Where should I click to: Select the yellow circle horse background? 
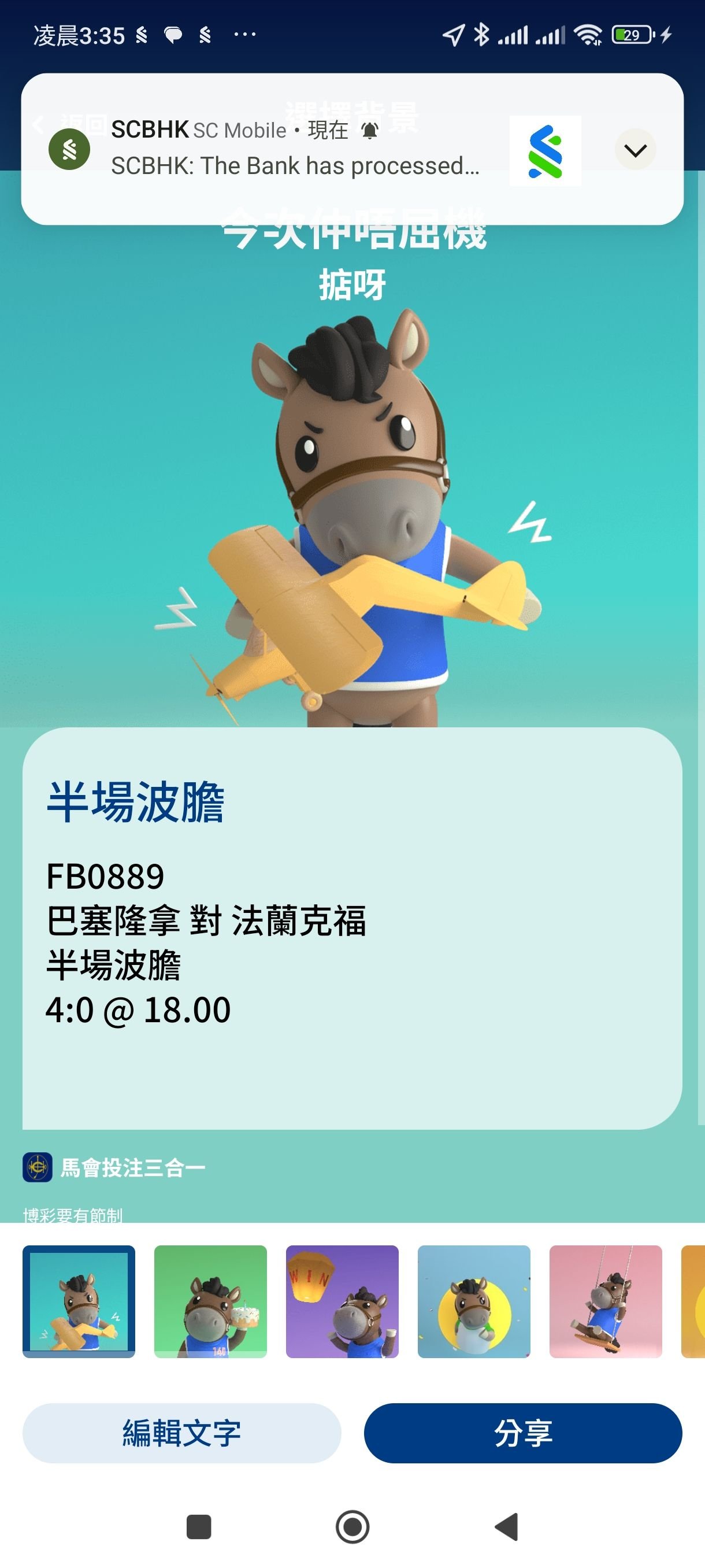474,1301
